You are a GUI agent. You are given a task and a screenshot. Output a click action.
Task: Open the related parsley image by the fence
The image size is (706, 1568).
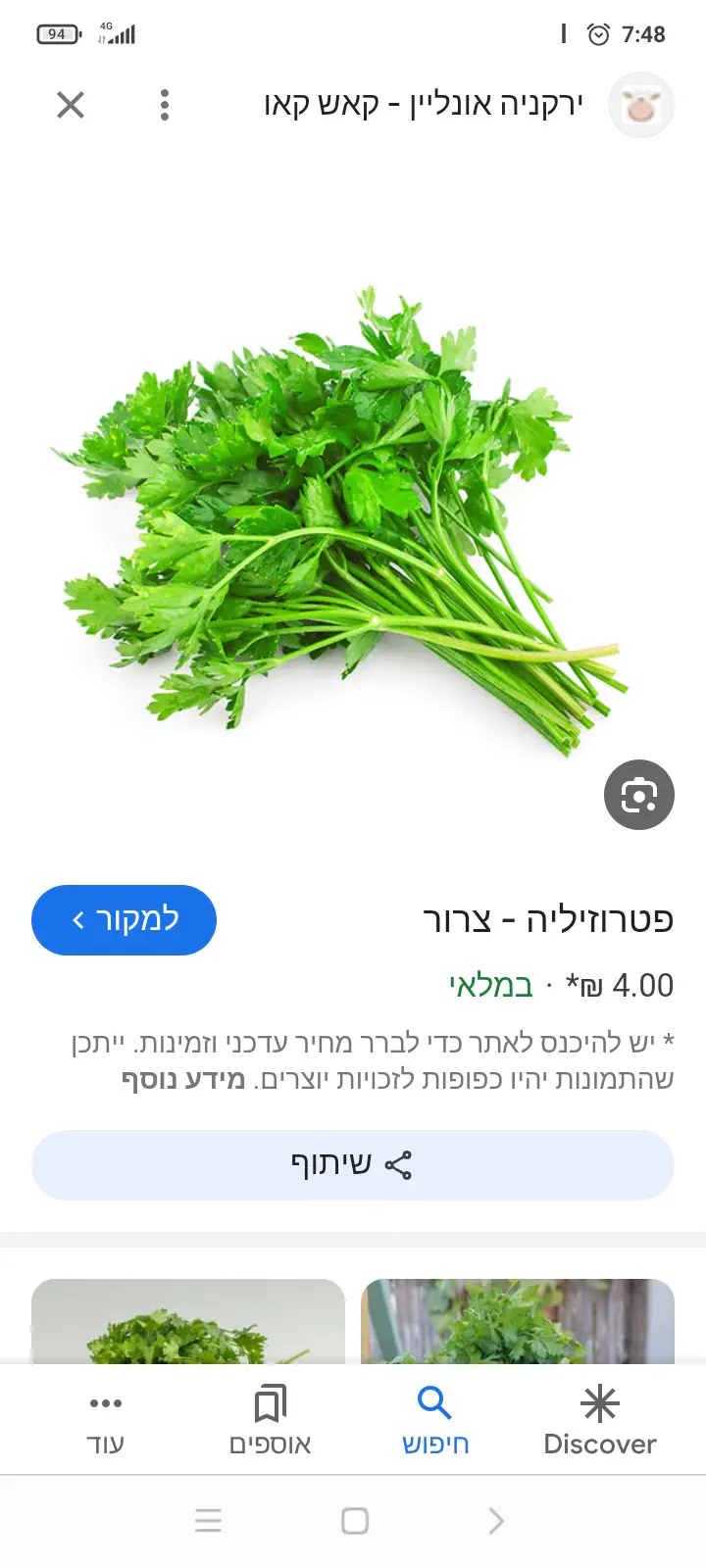tap(518, 1321)
